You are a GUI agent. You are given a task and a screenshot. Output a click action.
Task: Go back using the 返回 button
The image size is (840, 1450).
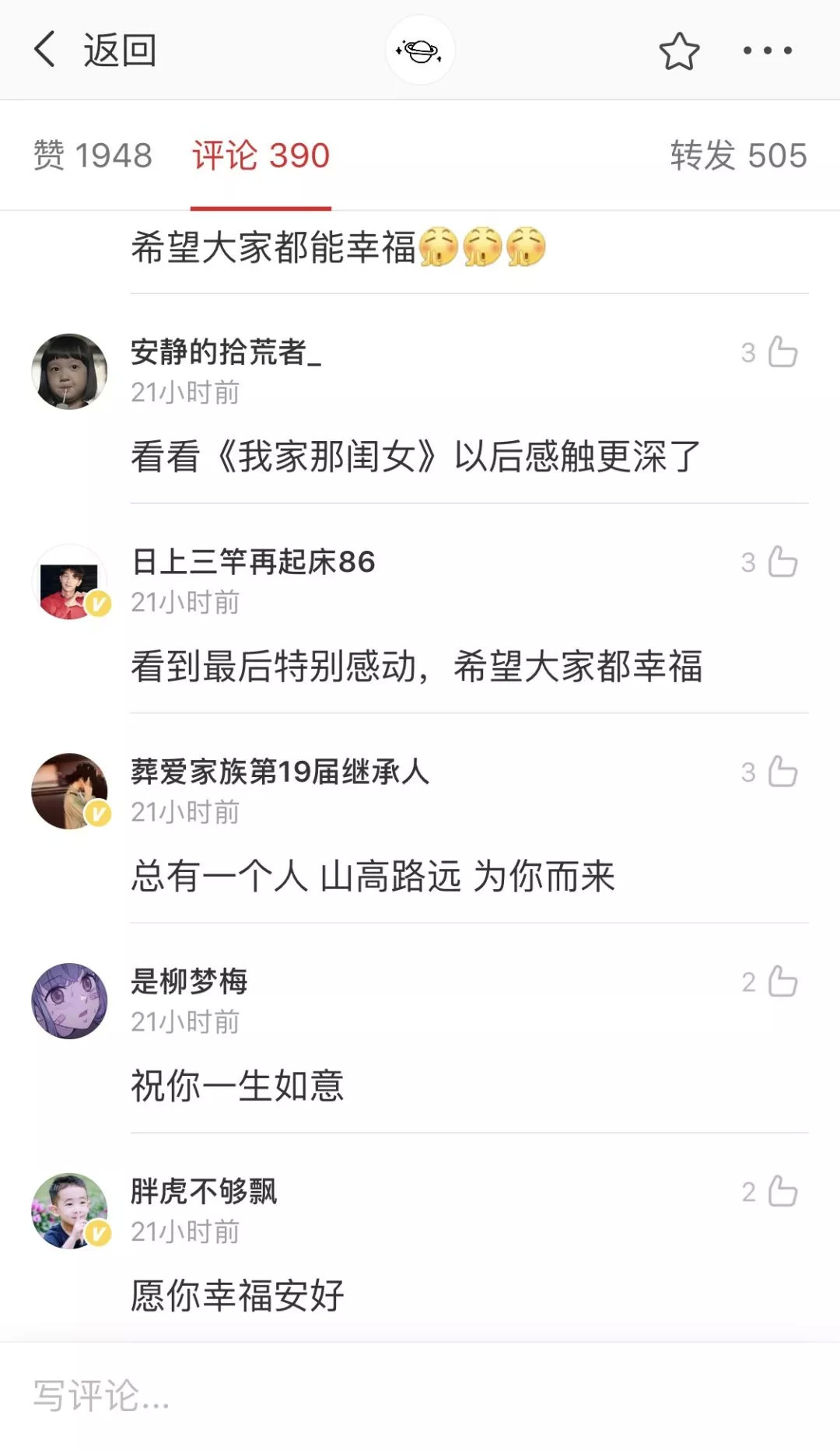[95, 51]
